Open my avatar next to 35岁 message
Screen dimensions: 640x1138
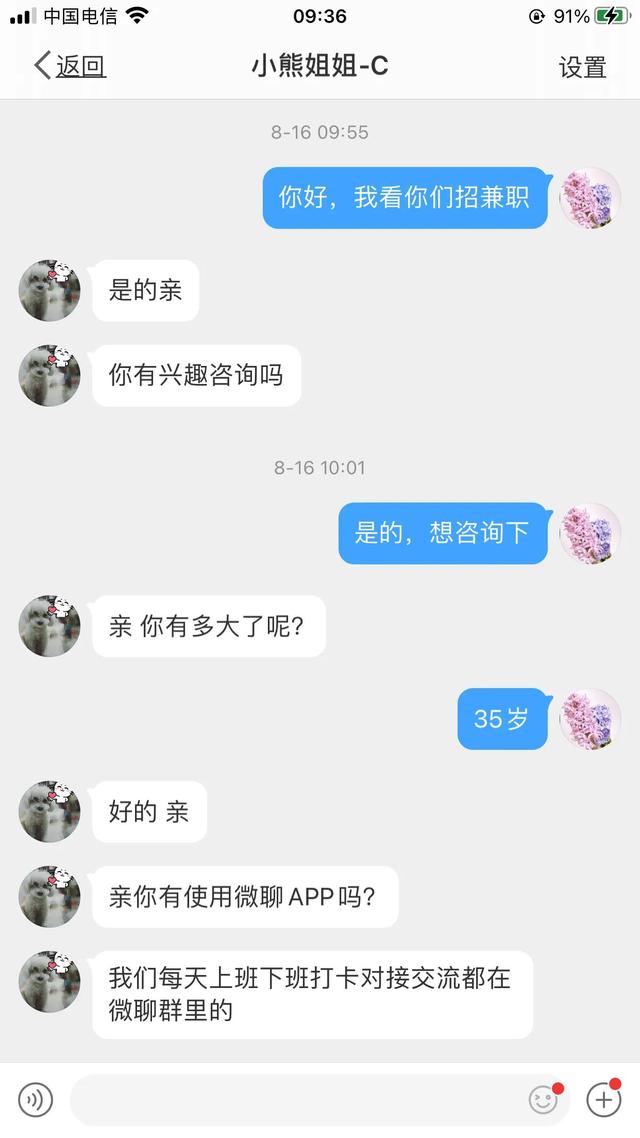(x=590, y=718)
